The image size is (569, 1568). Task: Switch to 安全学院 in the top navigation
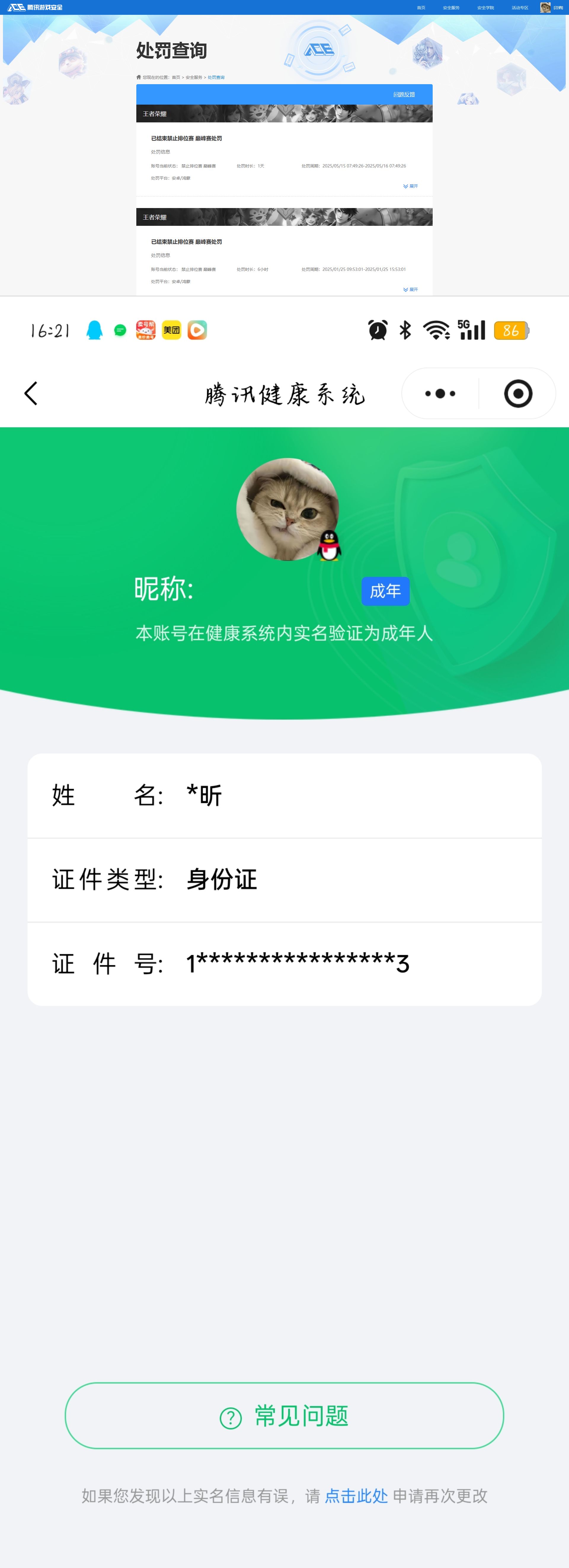click(x=485, y=8)
